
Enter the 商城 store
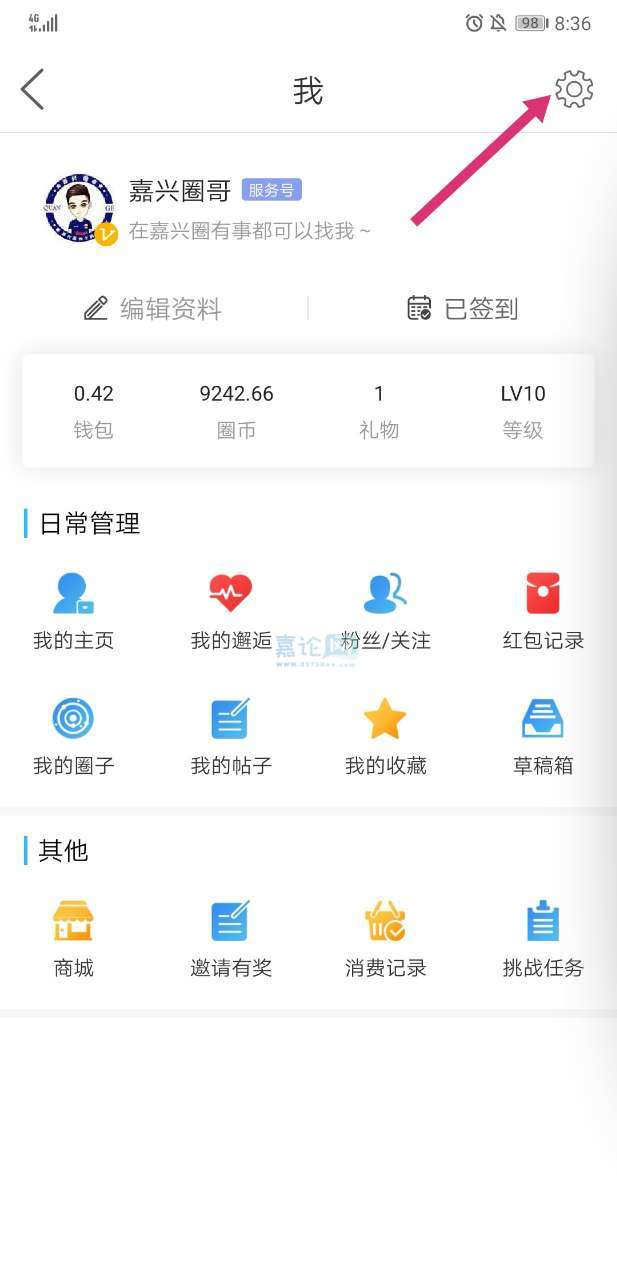click(73, 938)
